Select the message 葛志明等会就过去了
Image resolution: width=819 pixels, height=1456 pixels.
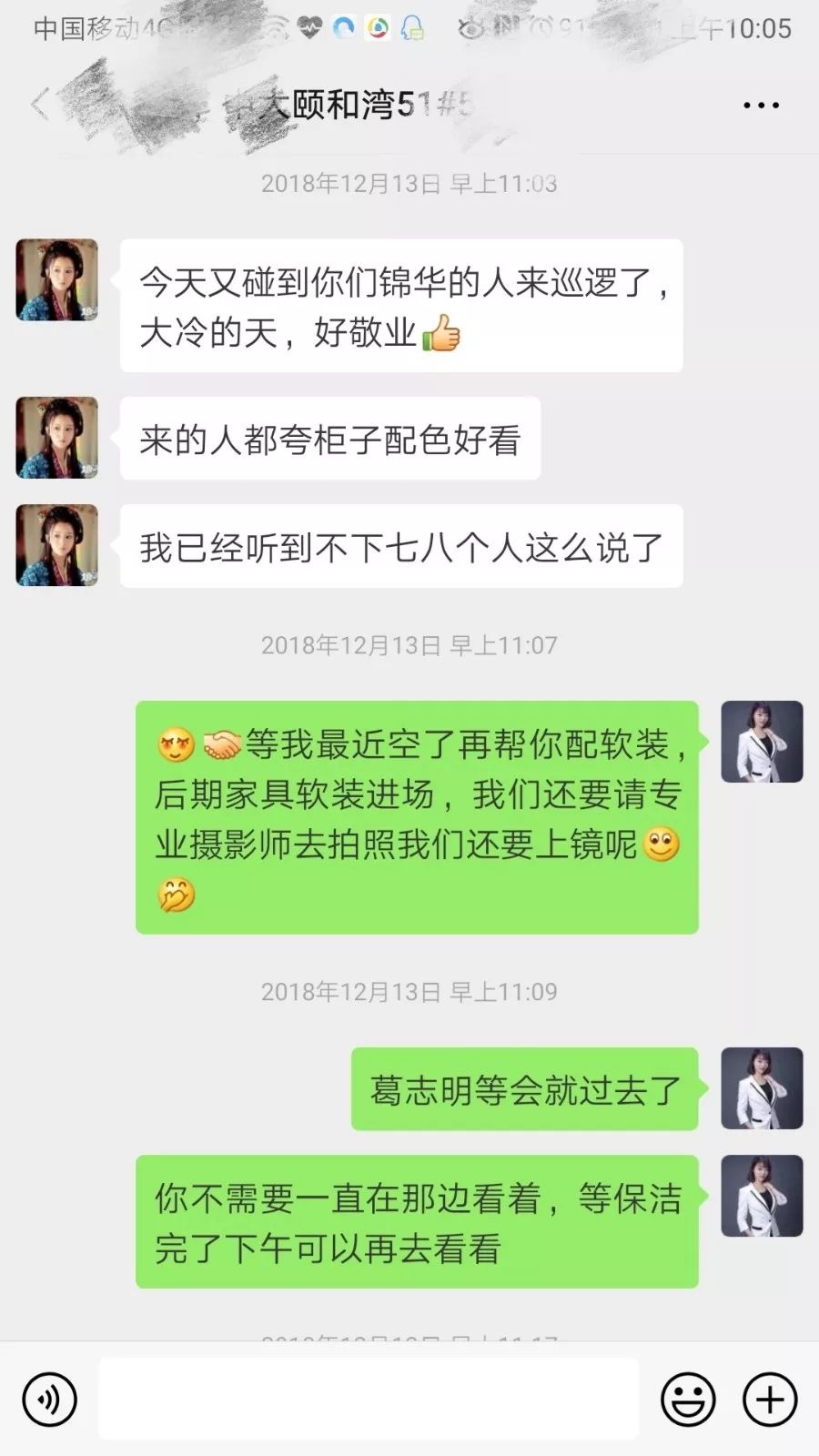(x=526, y=1089)
